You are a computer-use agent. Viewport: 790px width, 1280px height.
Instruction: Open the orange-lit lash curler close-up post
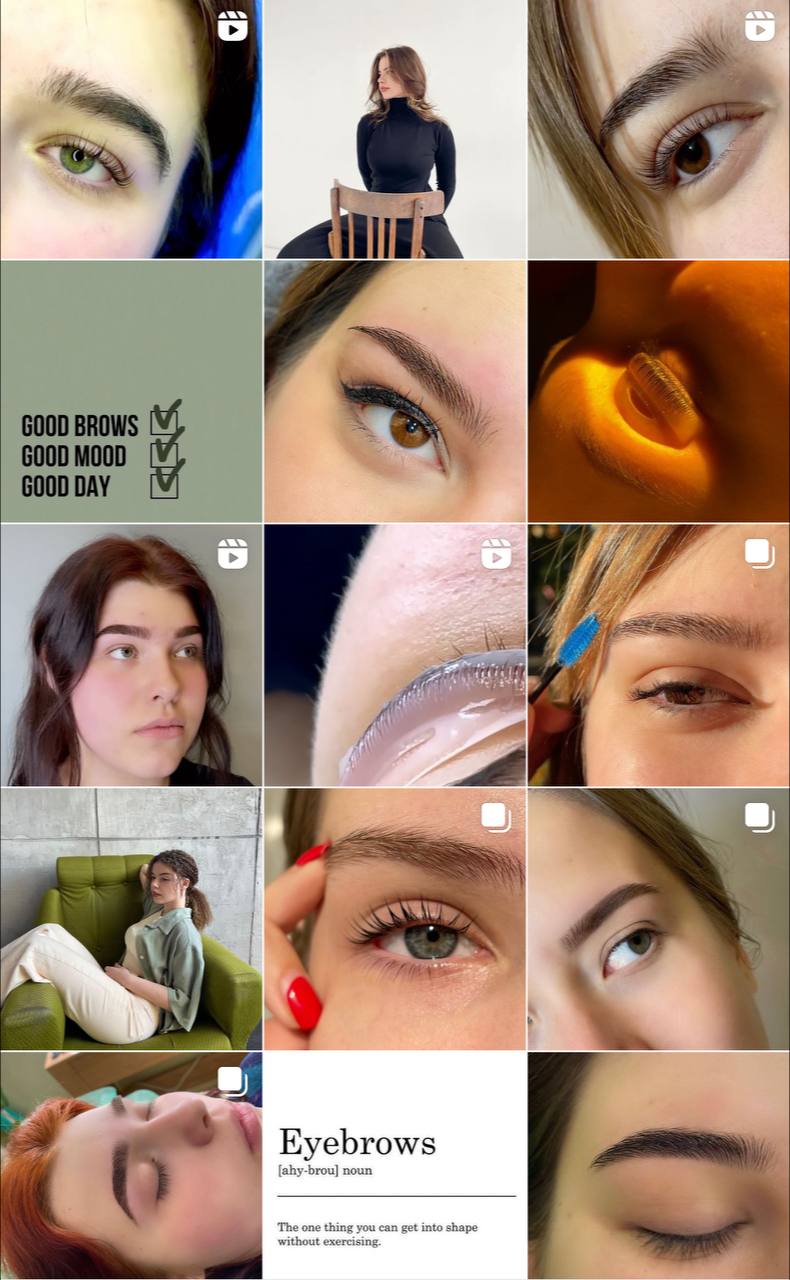(659, 391)
